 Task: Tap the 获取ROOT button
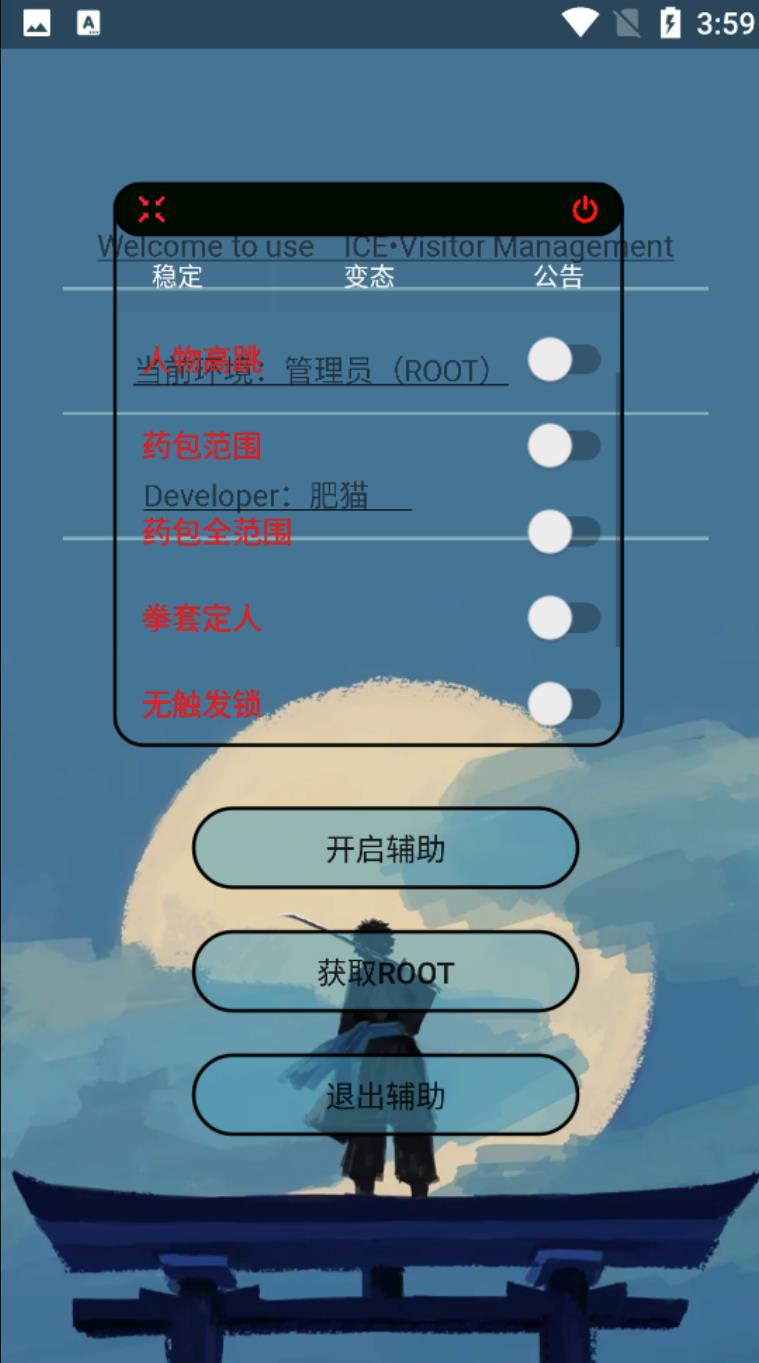(x=385, y=972)
